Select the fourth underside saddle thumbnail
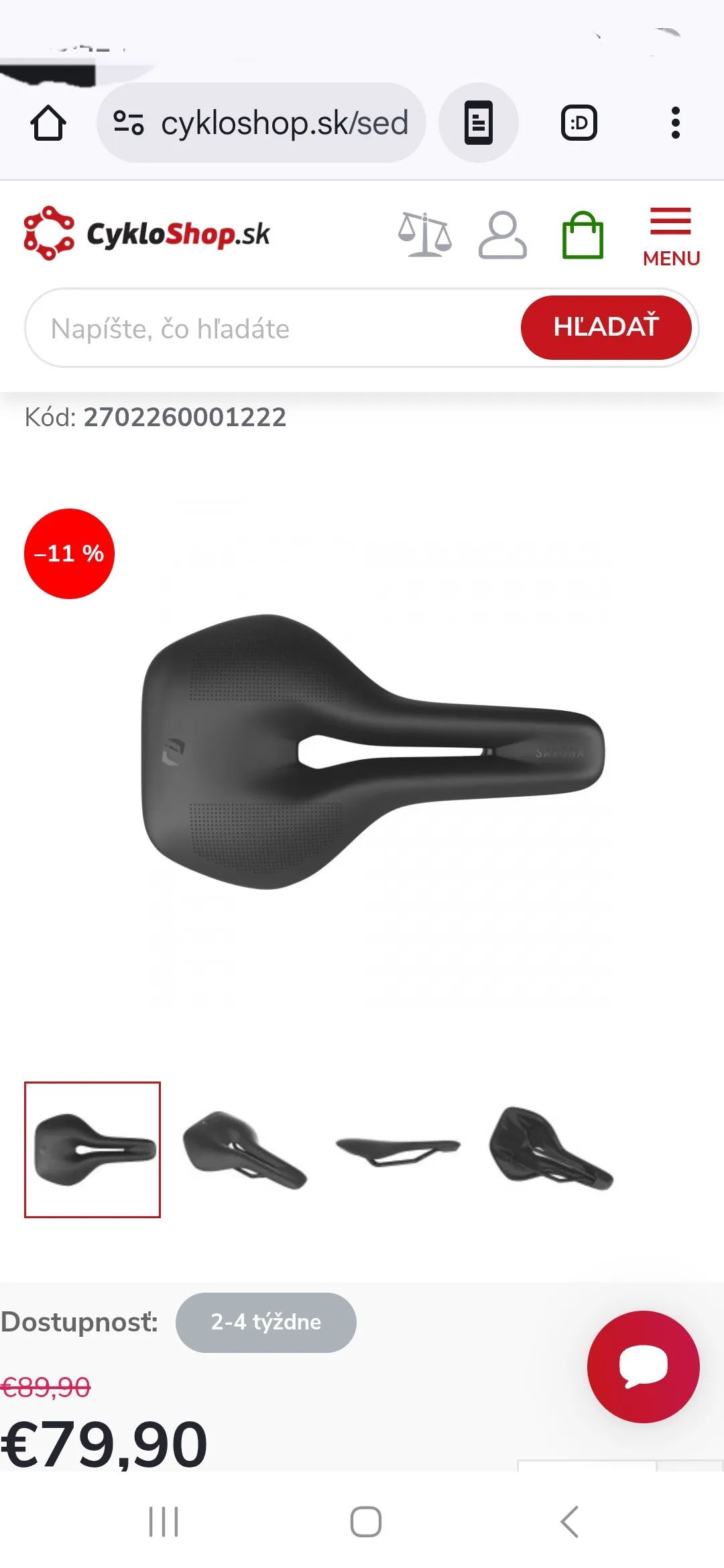This screenshot has height=1568, width=724. point(551,1149)
